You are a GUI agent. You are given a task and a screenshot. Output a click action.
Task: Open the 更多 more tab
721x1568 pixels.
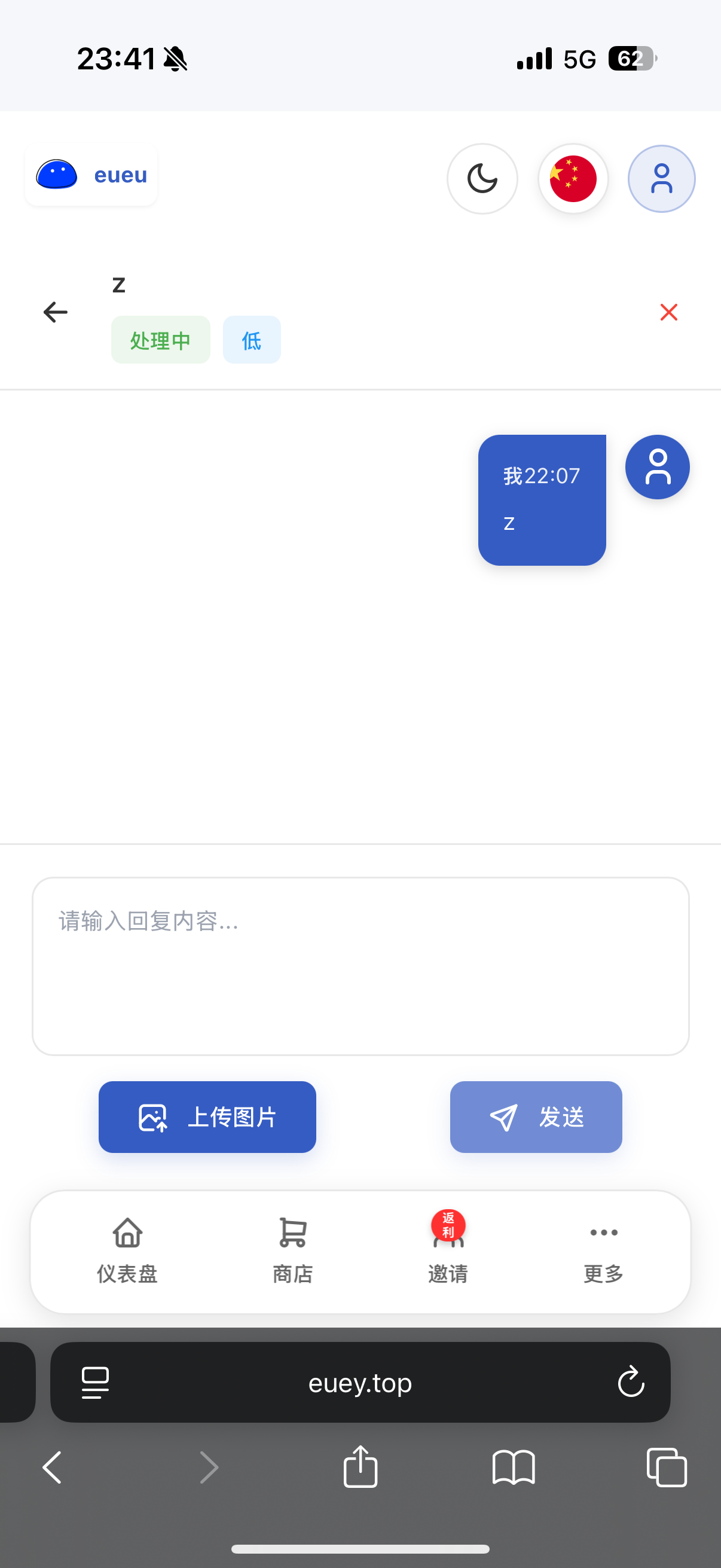click(604, 1251)
